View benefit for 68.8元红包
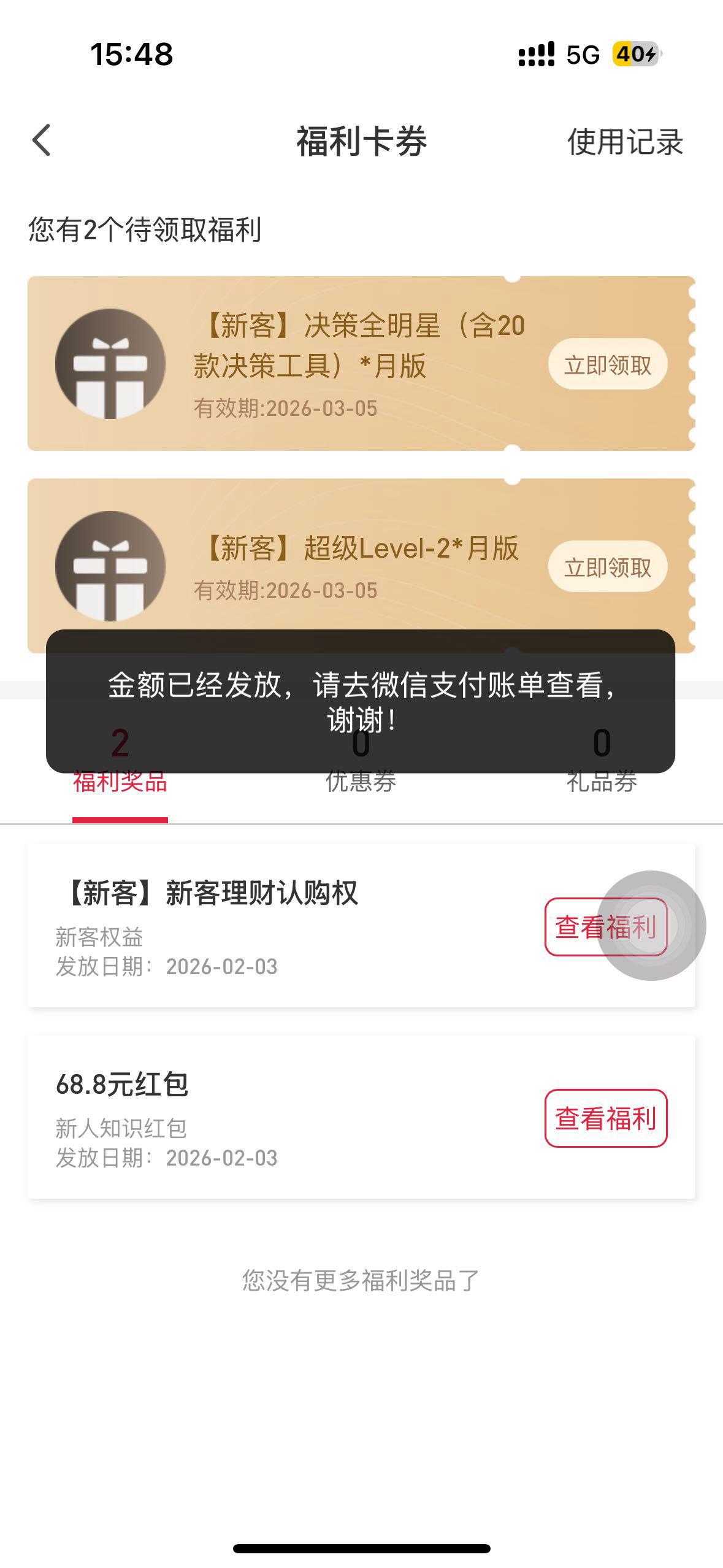The width and height of the screenshot is (723, 1568). point(606,1118)
